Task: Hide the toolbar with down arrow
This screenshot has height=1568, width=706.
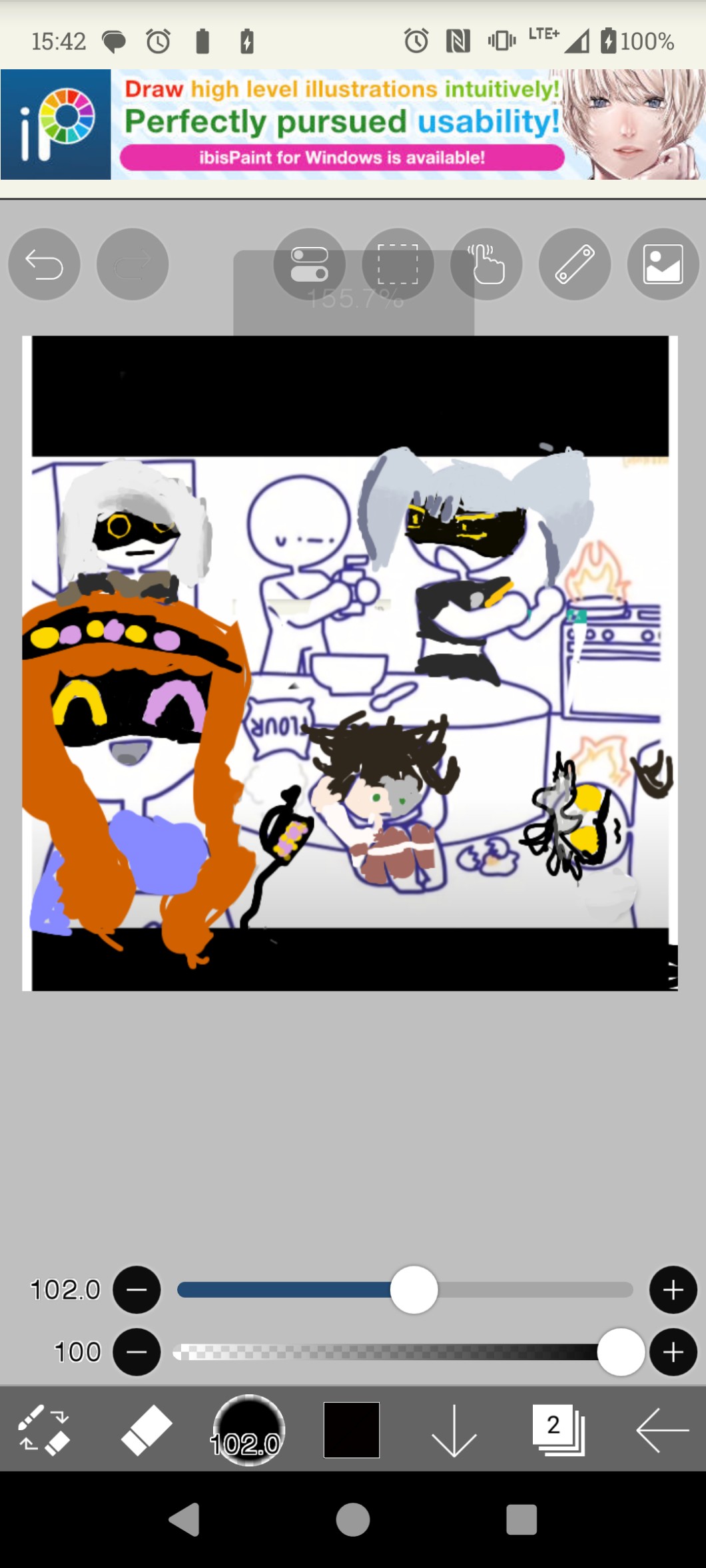Action: 454,1430
